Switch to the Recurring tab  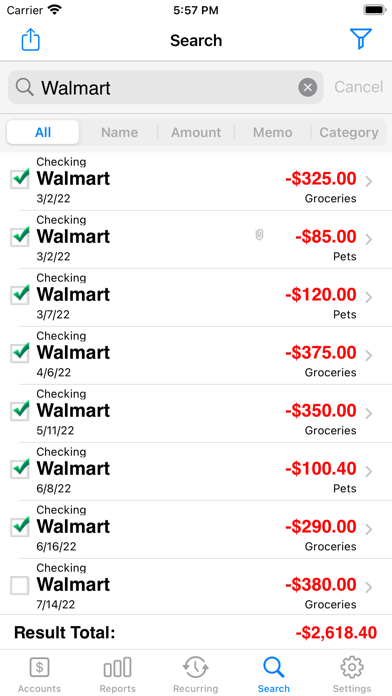point(195,675)
